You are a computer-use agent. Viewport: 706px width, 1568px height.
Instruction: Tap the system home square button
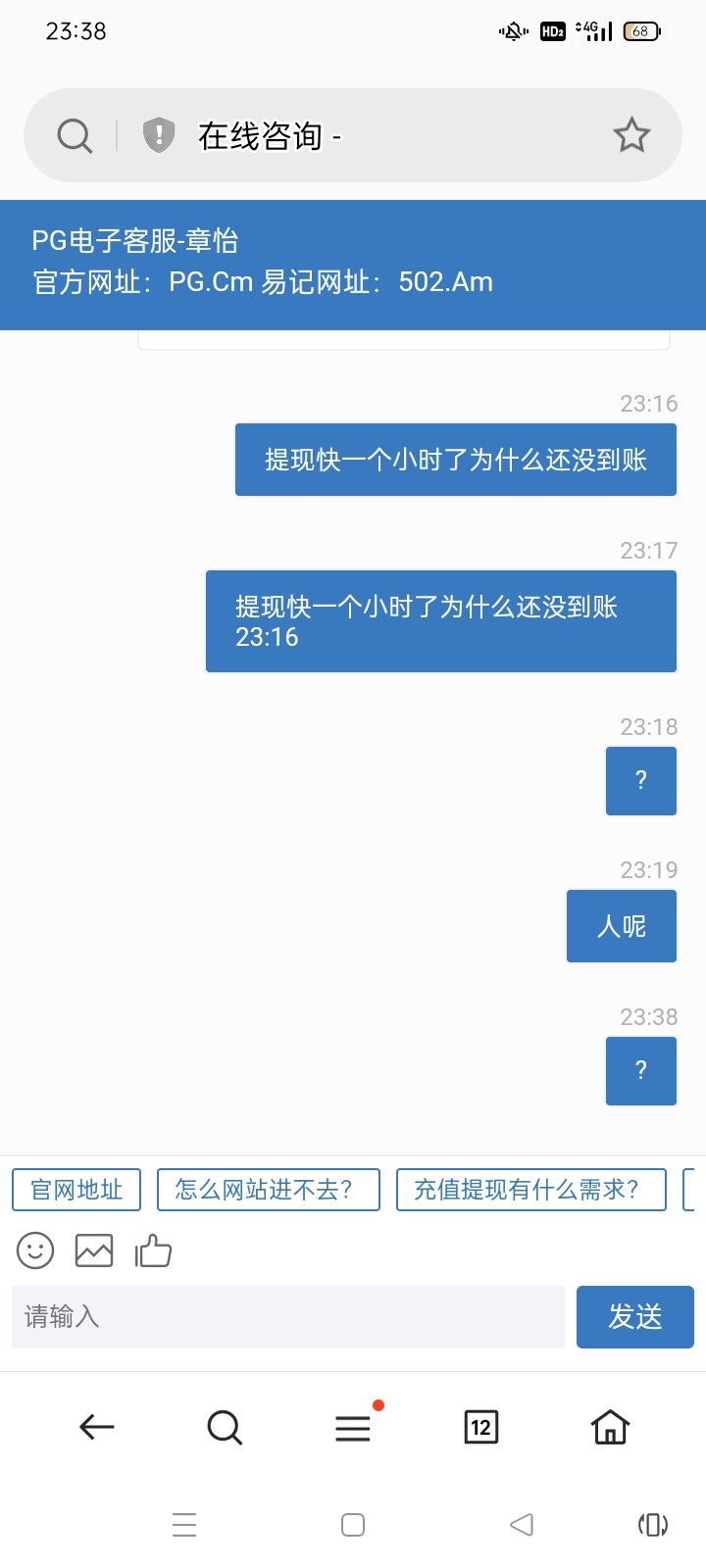(x=353, y=1525)
